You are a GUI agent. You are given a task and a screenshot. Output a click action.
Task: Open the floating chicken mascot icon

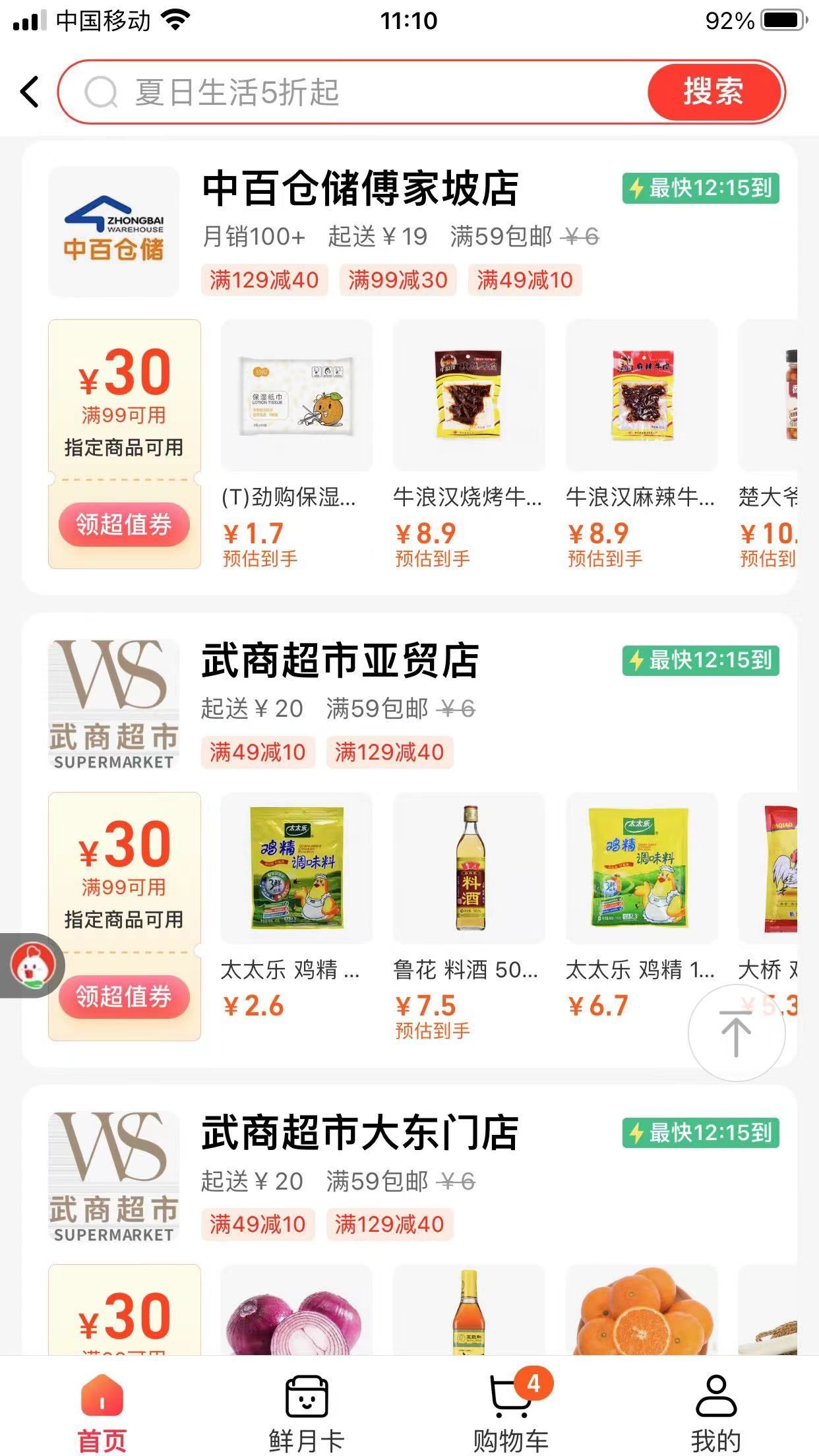[x=30, y=966]
